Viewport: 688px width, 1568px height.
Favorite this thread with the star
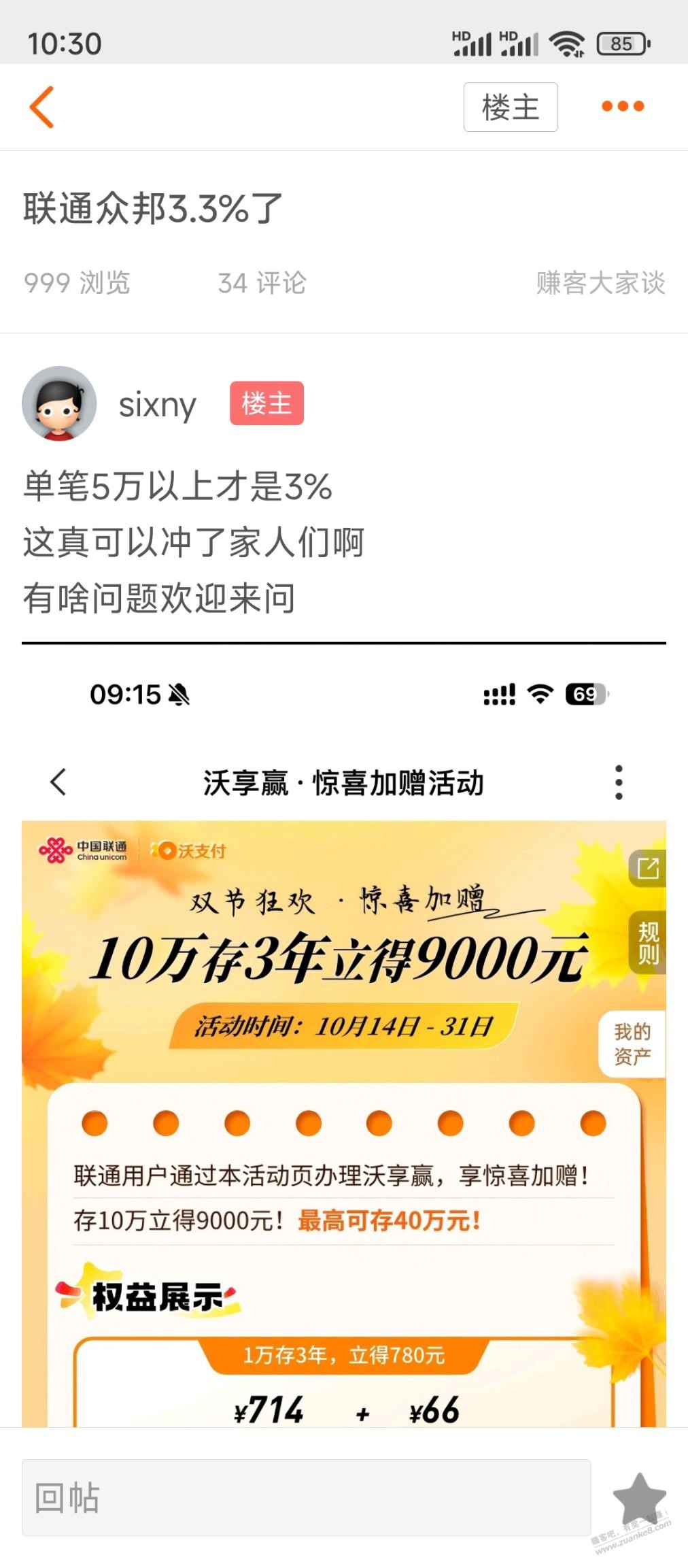tap(638, 1497)
